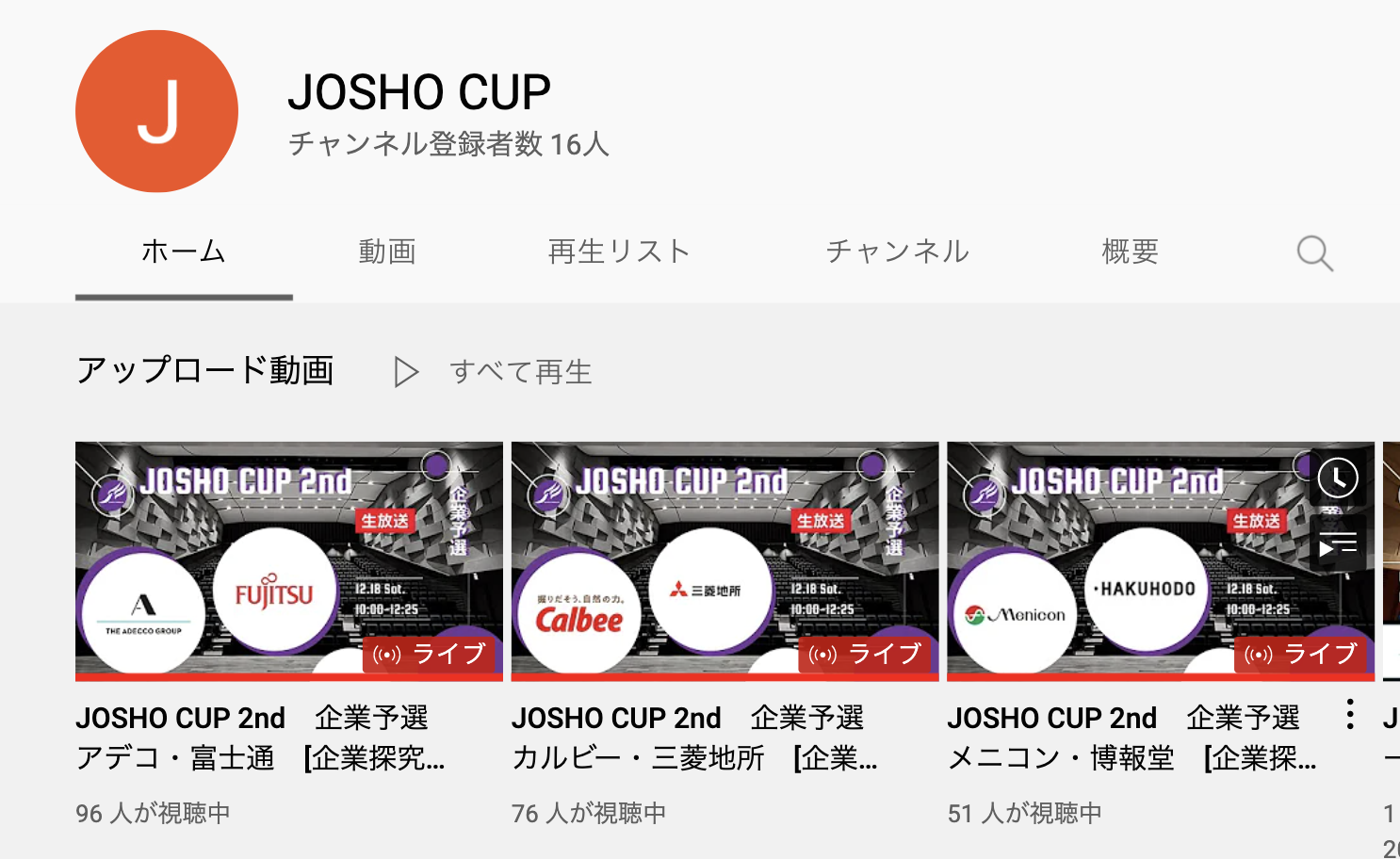Search within the JOSHO CUP channel
Viewport: 1400px width, 859px height.
[1314, 252]
